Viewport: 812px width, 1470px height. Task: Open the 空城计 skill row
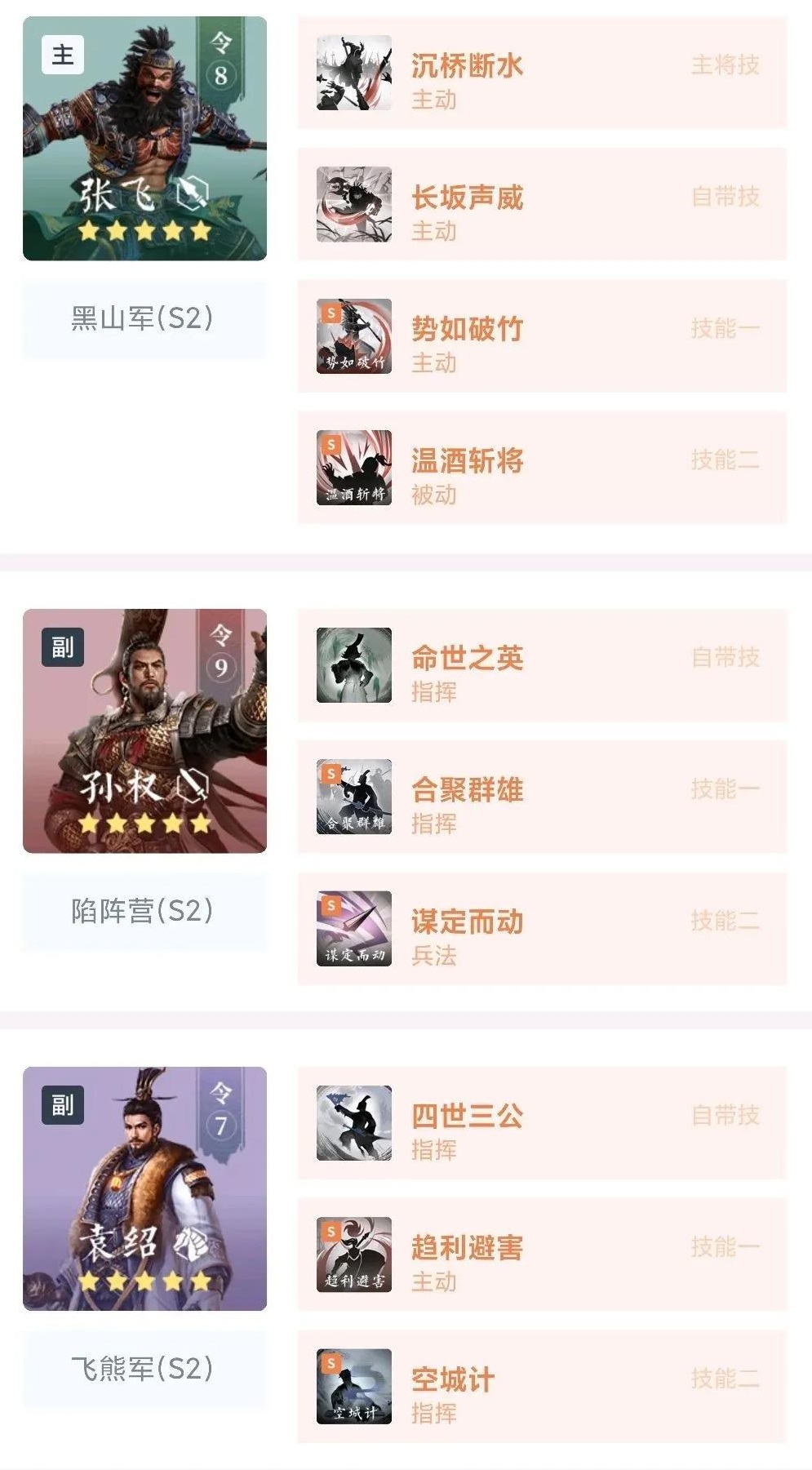[541, 1387]
